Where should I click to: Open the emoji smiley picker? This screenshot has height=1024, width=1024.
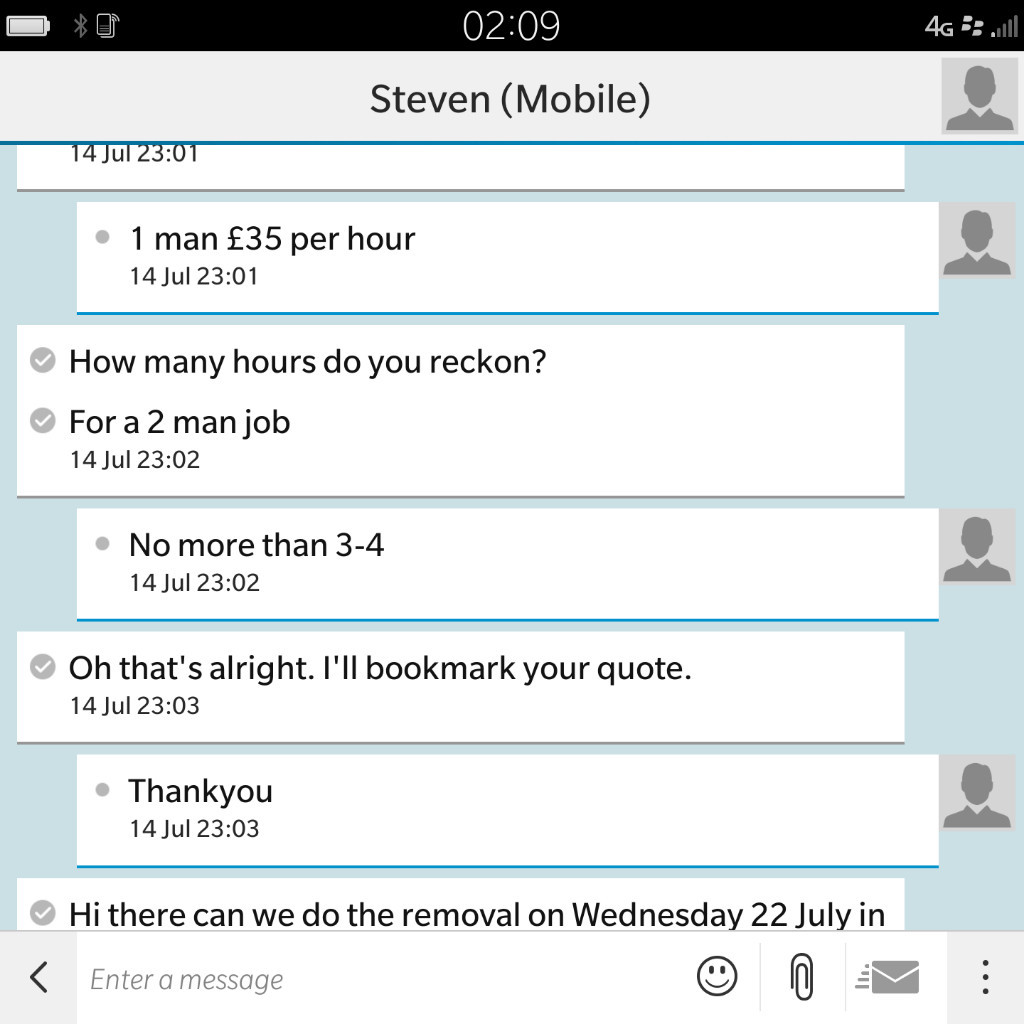[x=717, y=977]
